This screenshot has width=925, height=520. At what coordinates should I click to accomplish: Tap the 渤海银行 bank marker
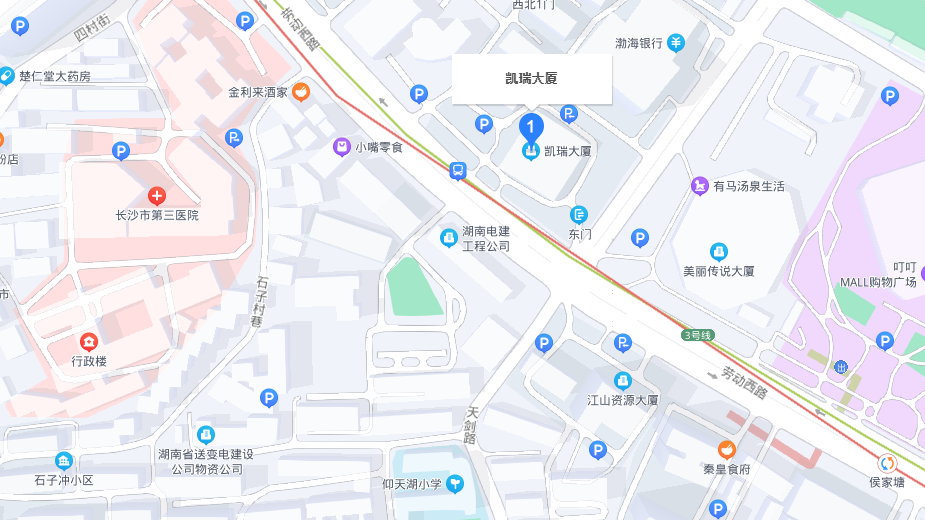point(677,43)
